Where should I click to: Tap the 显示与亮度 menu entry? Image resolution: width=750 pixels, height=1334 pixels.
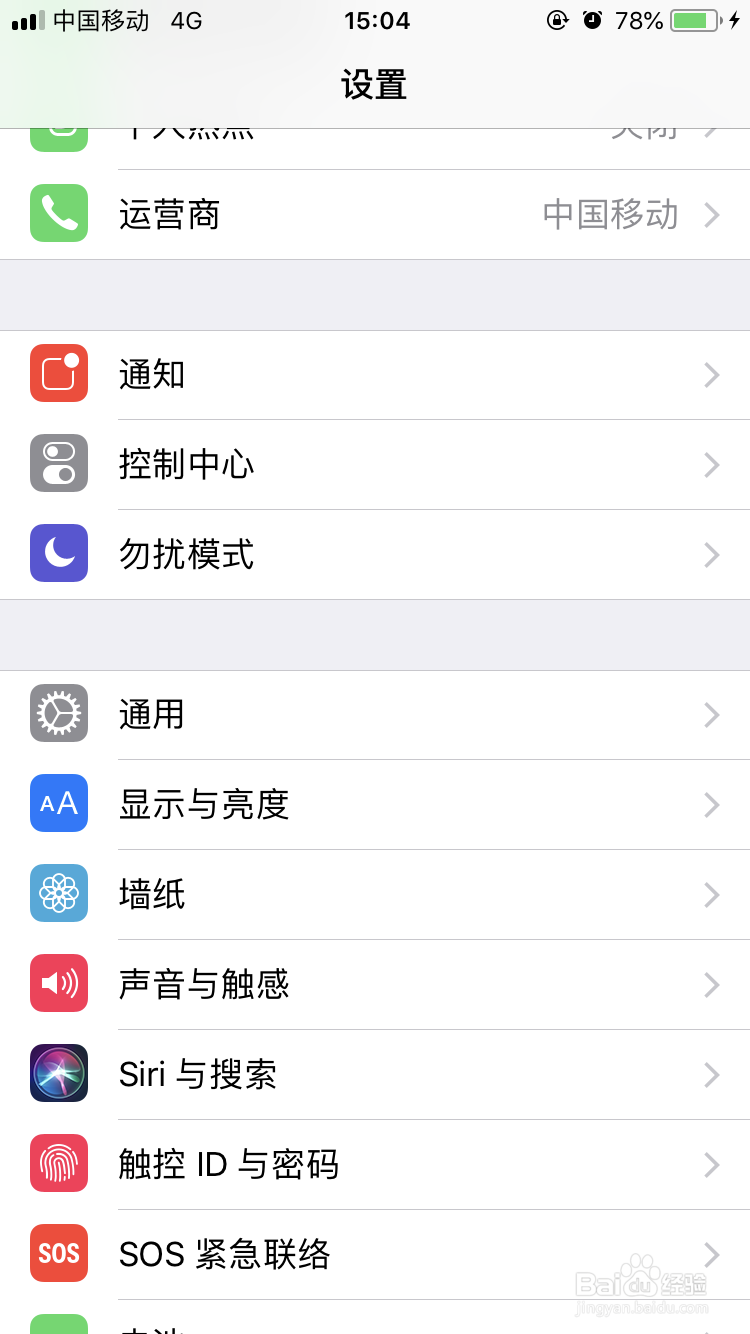tap(206, 804)
